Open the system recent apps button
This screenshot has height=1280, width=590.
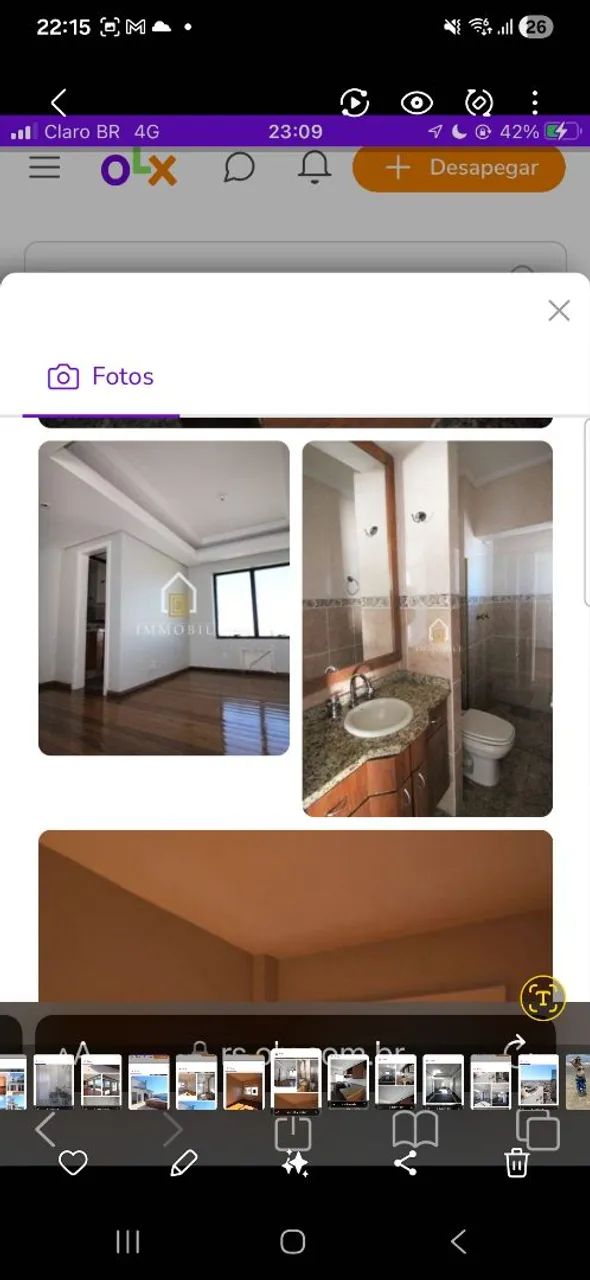(128, 1242)
